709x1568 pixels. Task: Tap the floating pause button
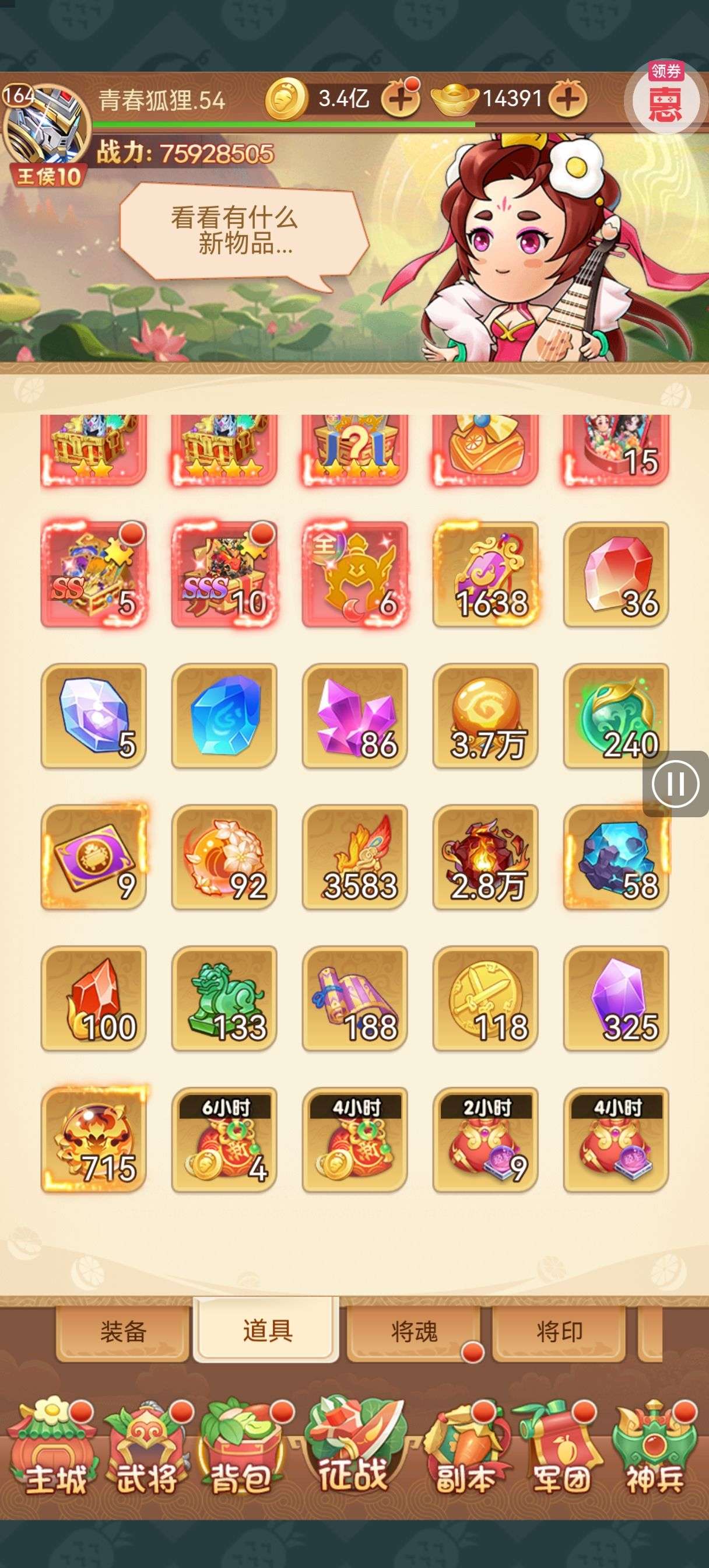click(x=675, y=783)
